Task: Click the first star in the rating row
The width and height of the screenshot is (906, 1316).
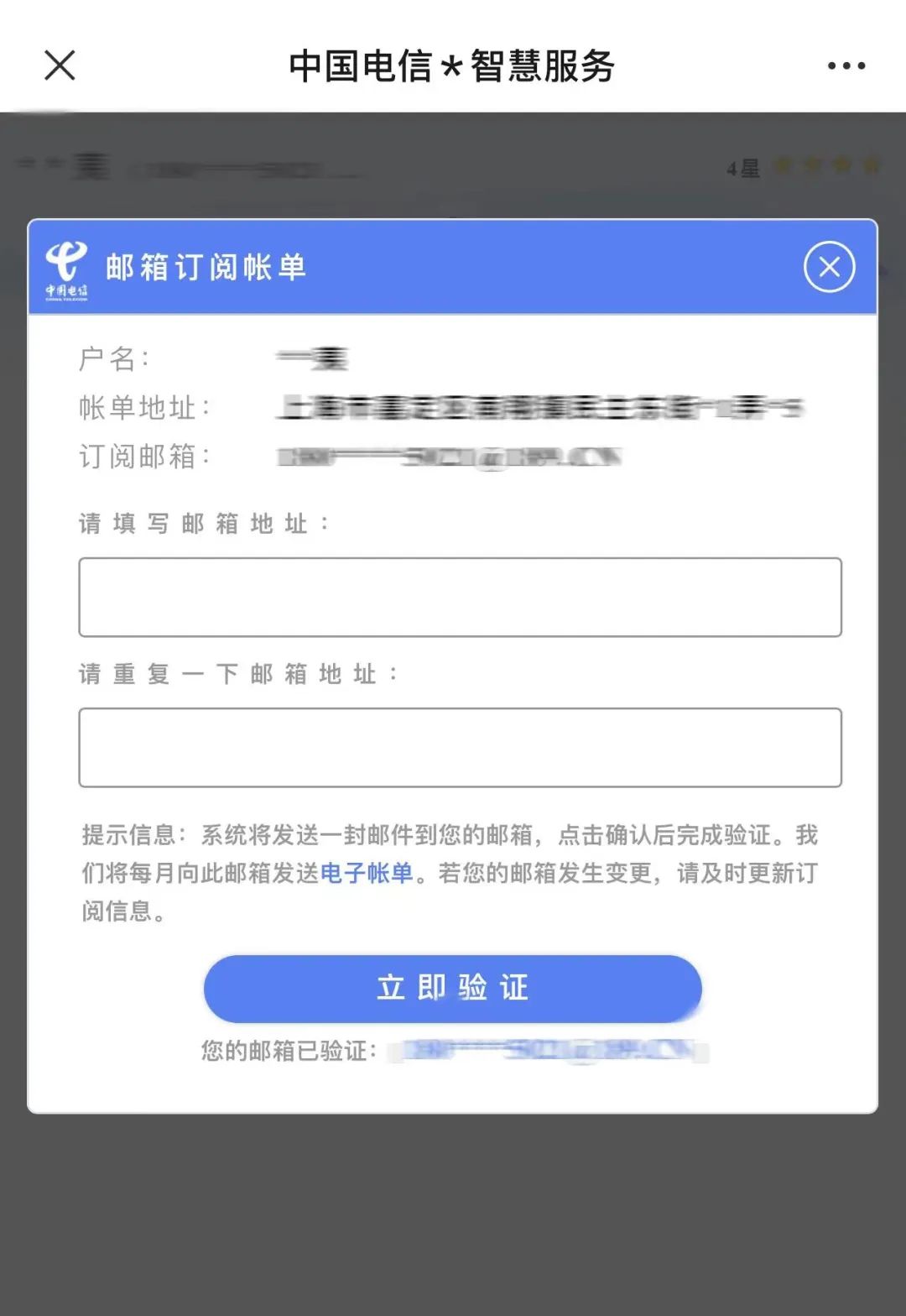Action: click(783, 165)
